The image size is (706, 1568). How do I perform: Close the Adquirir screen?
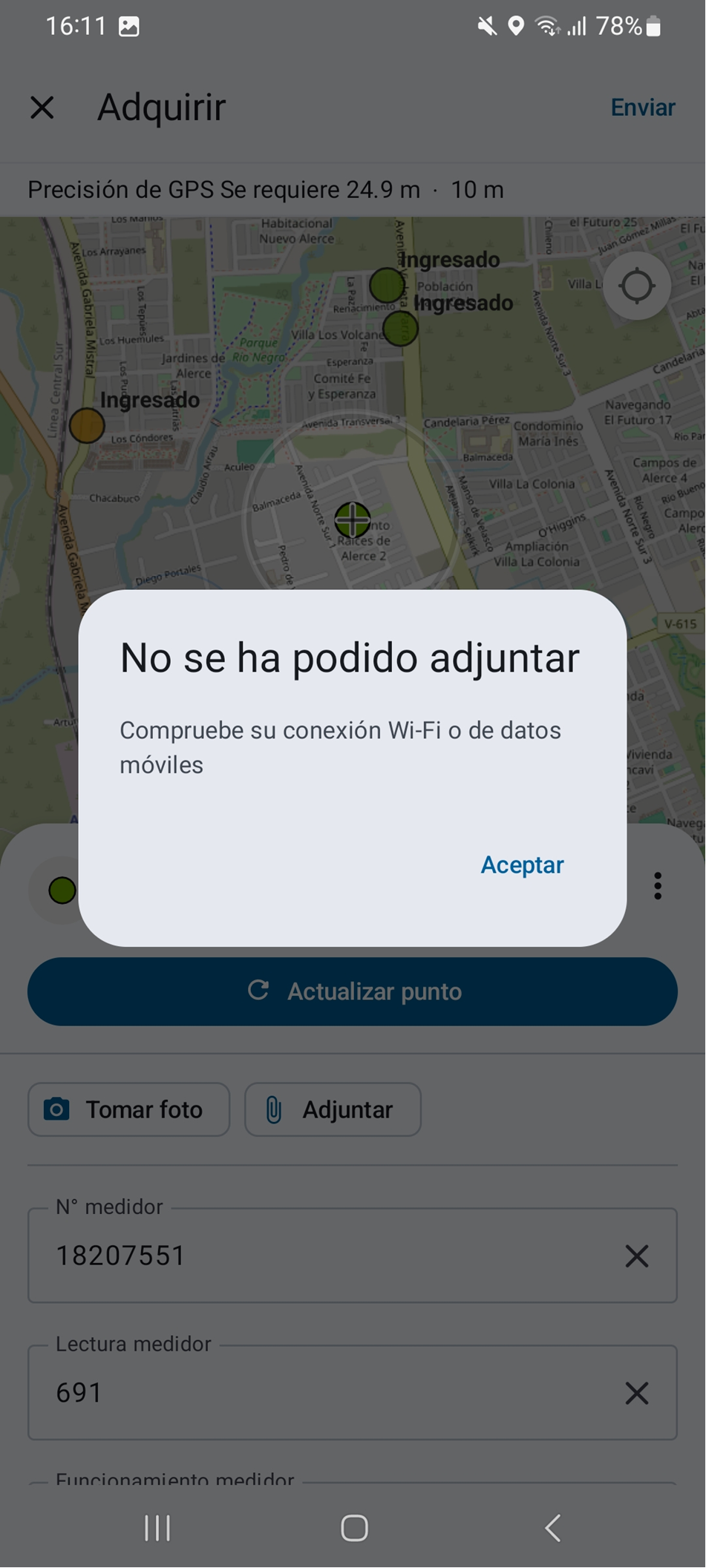pos(42,108)
